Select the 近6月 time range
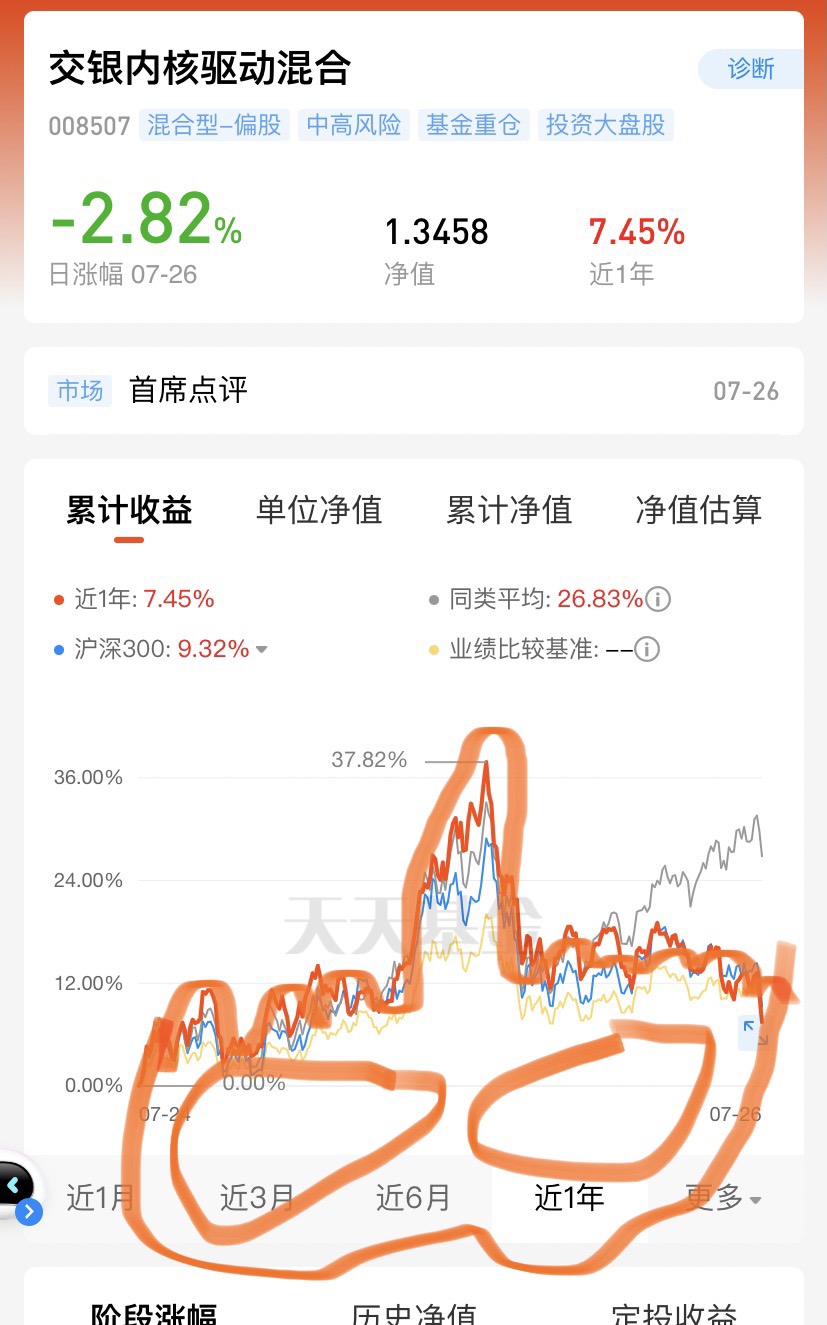827x1325 pixels. click(x=413, y=1197)
